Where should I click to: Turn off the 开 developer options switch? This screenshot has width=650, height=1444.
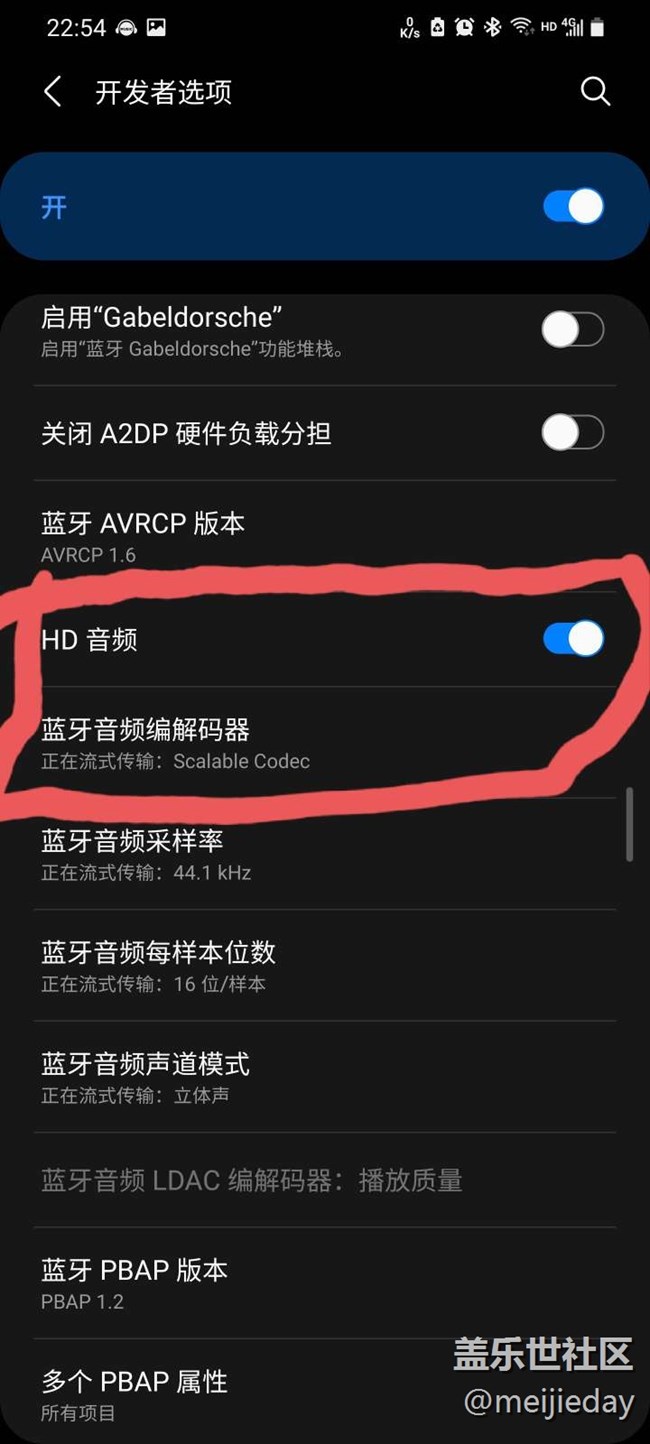[573, 207]
